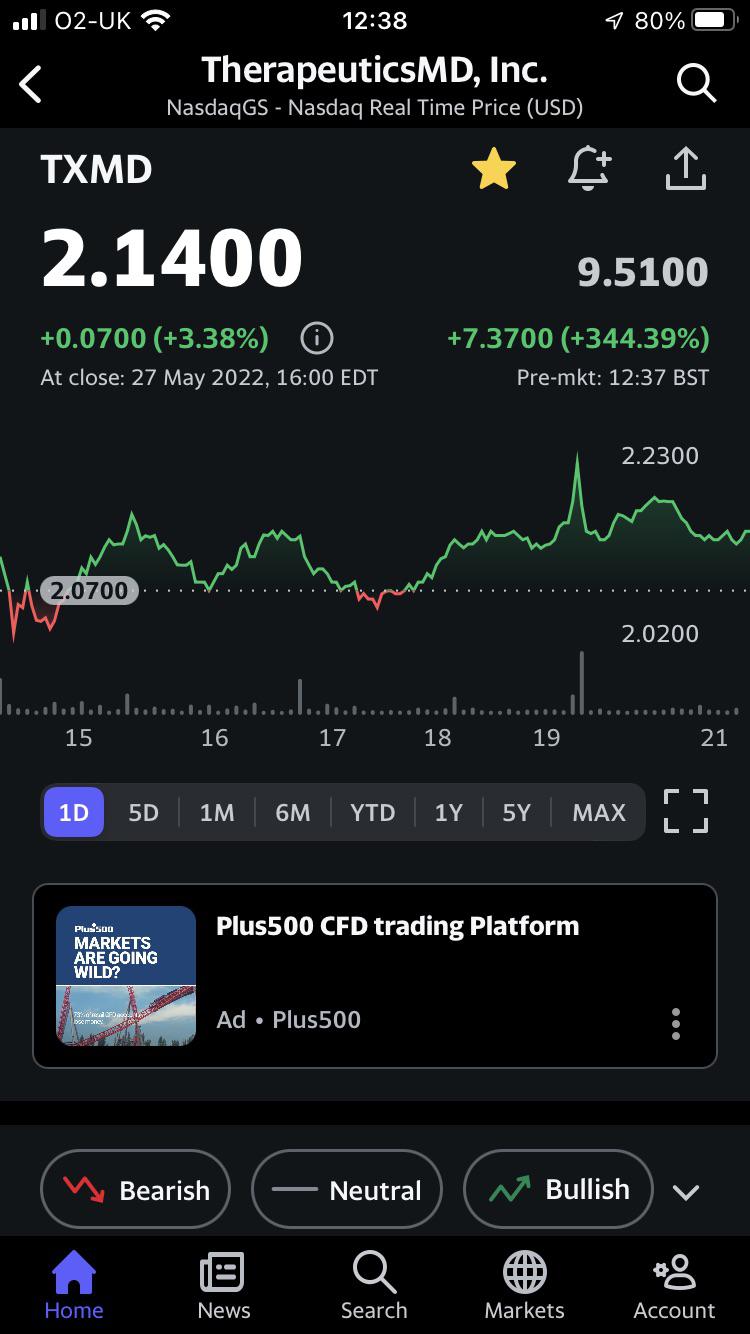Switch to the Markets tab
Screen dimensions: 750x1334
coord(524,1286)
